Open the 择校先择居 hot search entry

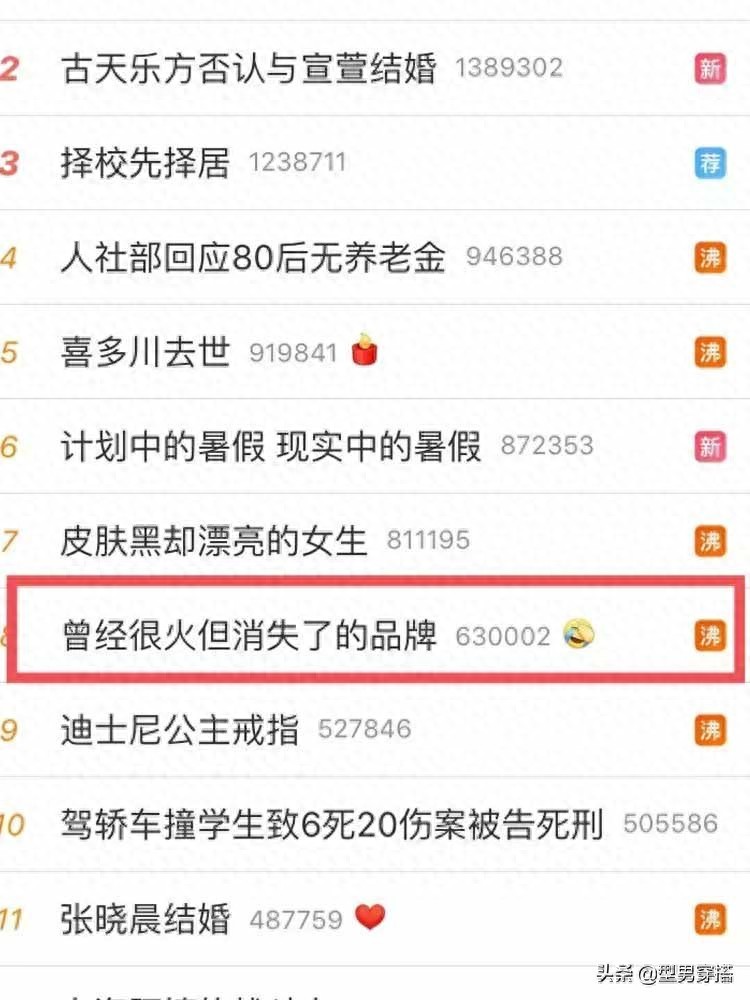point(145,163)
